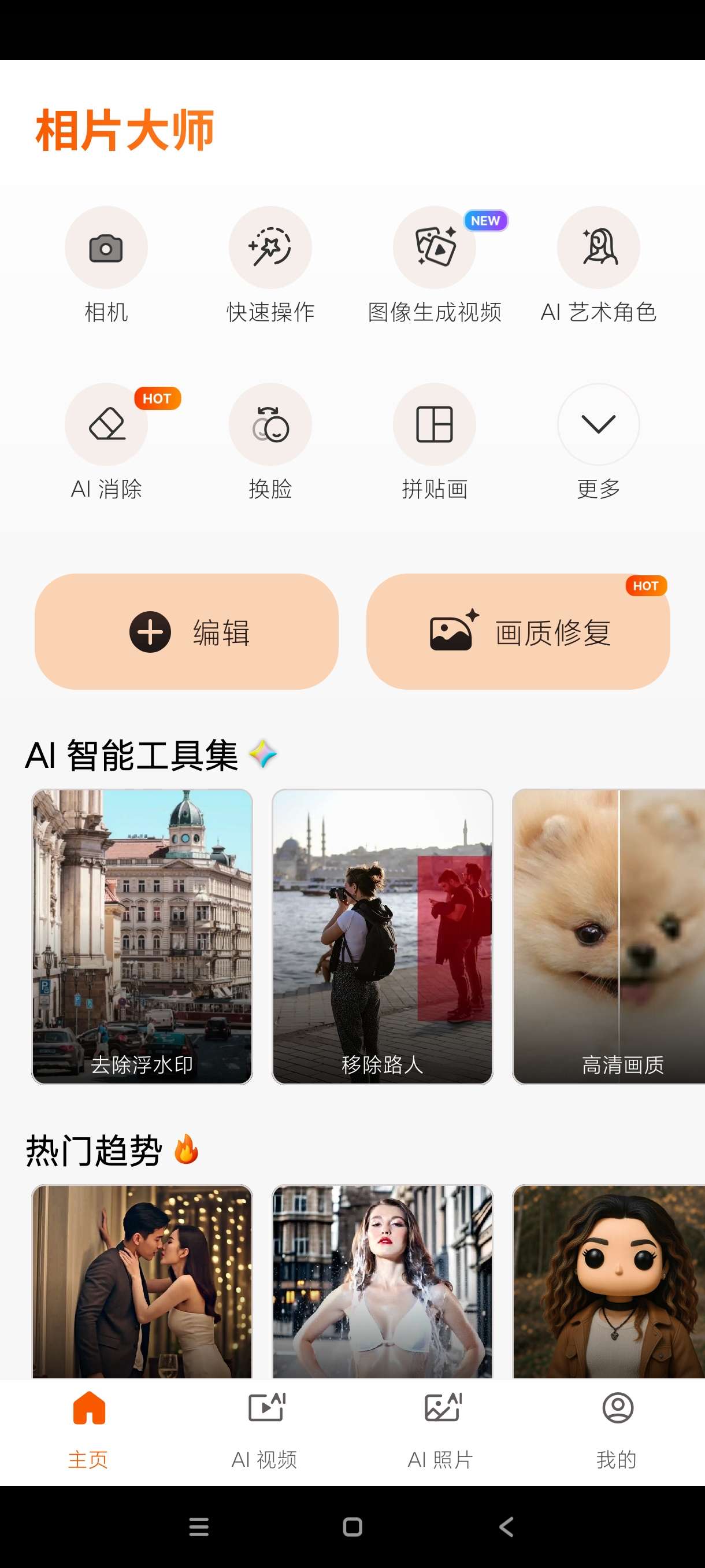Open the trending big-eyed doll figure template
This screenshot has height=1568, width=705.
608,1281
